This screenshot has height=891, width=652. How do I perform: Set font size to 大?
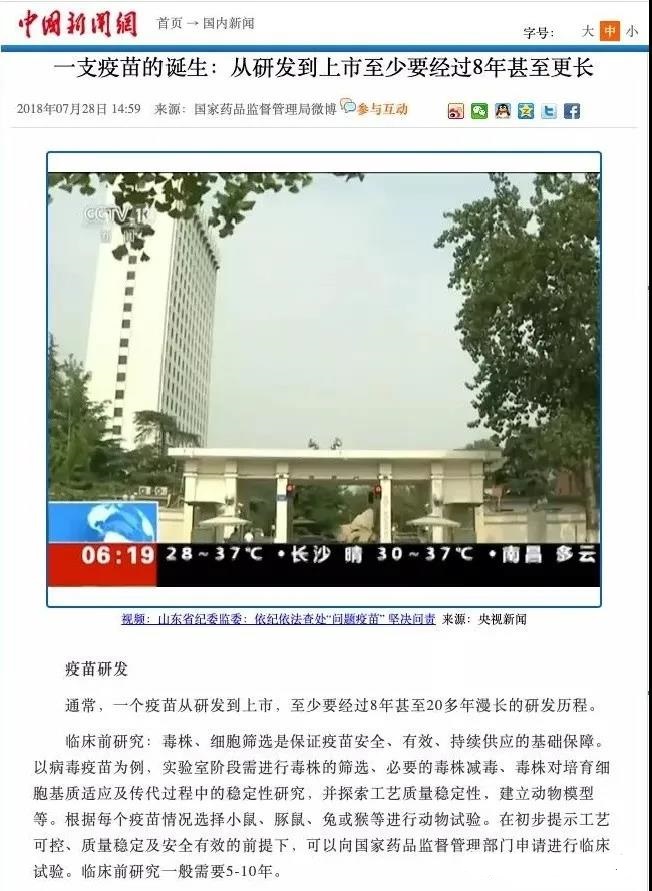coord(588,32)
